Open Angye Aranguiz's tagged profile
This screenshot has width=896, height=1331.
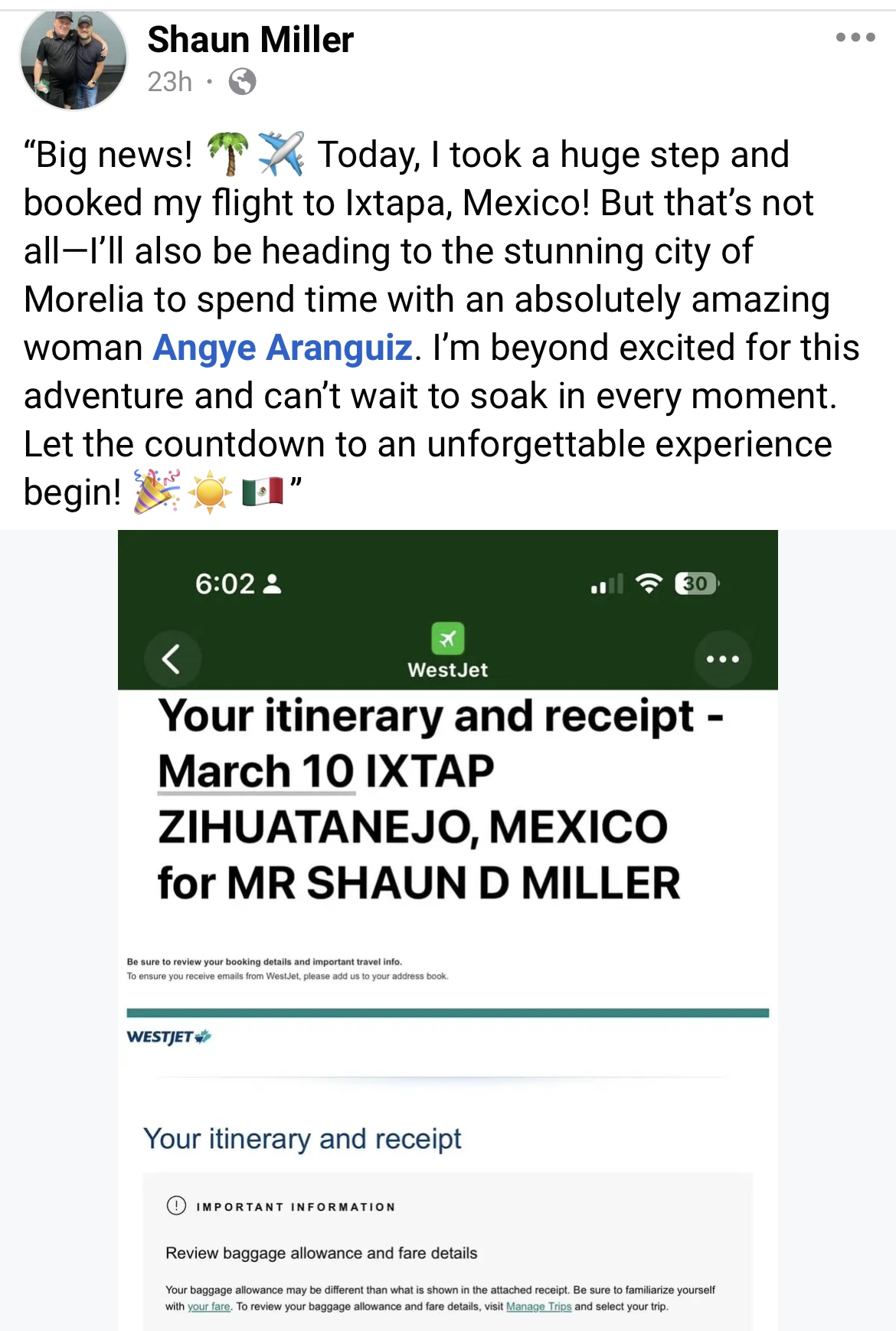[x=283, y=348]
